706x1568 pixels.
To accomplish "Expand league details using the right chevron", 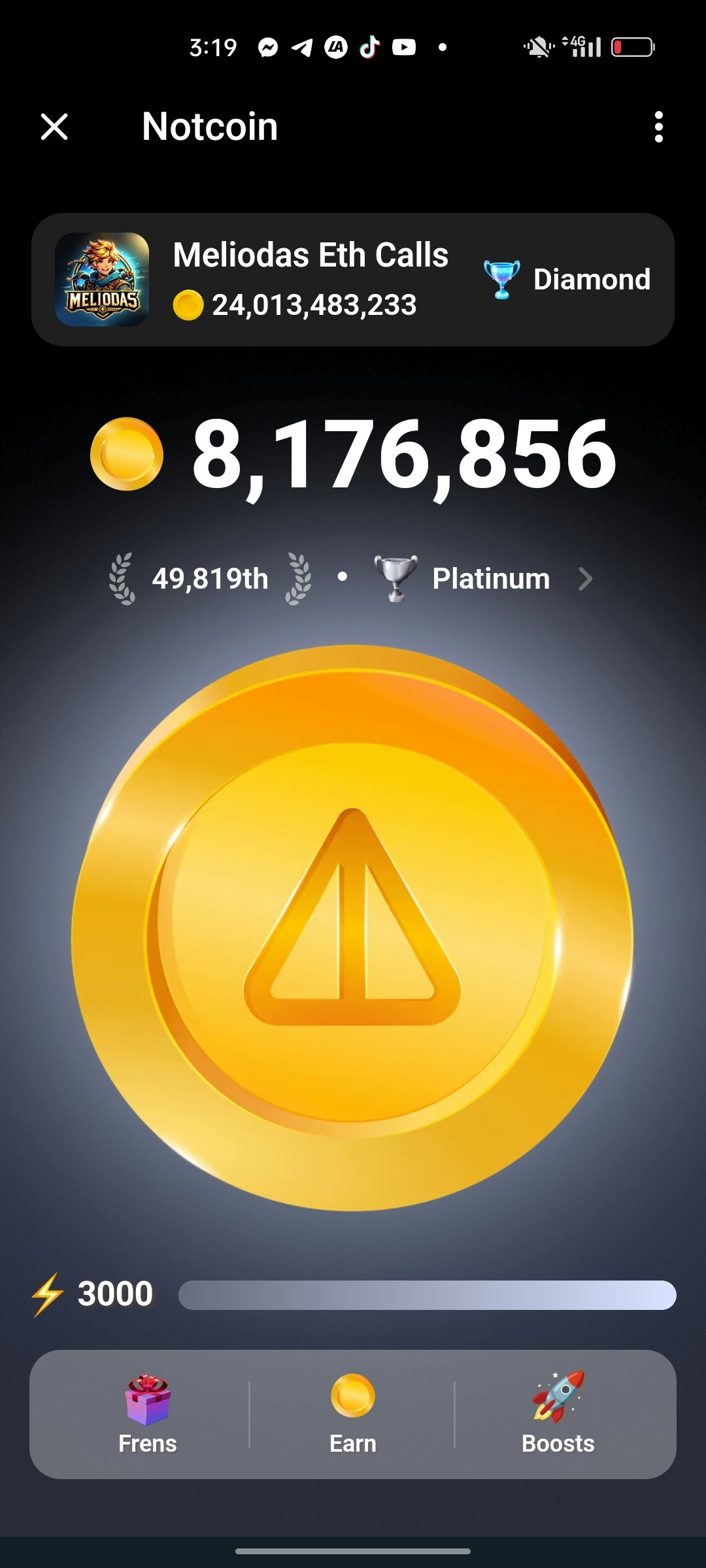I will [585, 578].
